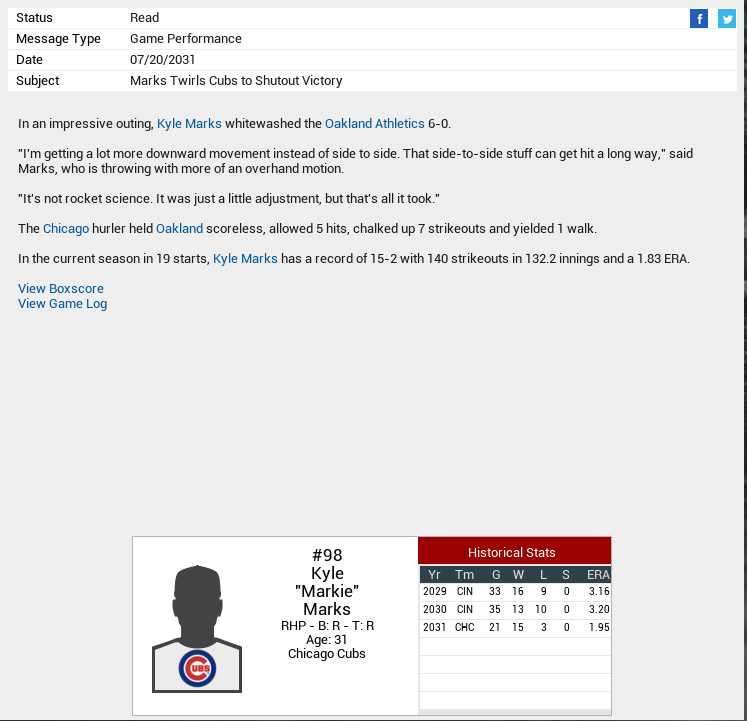Image resolution: width=747 pixels, height=721 pixels.
Task: Tap the Oakland link before "scoreless"
Action: point(179,229)
